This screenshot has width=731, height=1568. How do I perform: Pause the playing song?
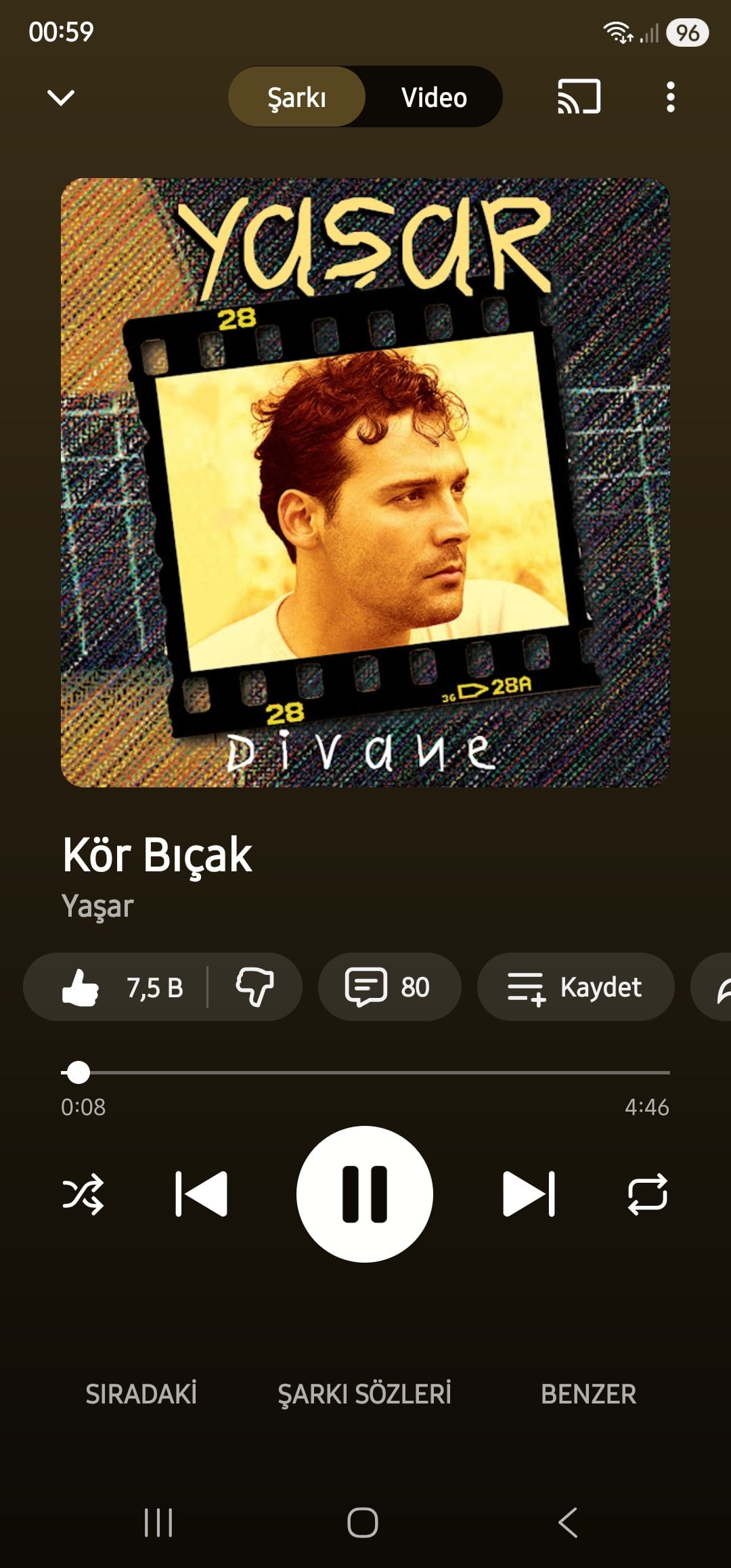[365, 1194]
